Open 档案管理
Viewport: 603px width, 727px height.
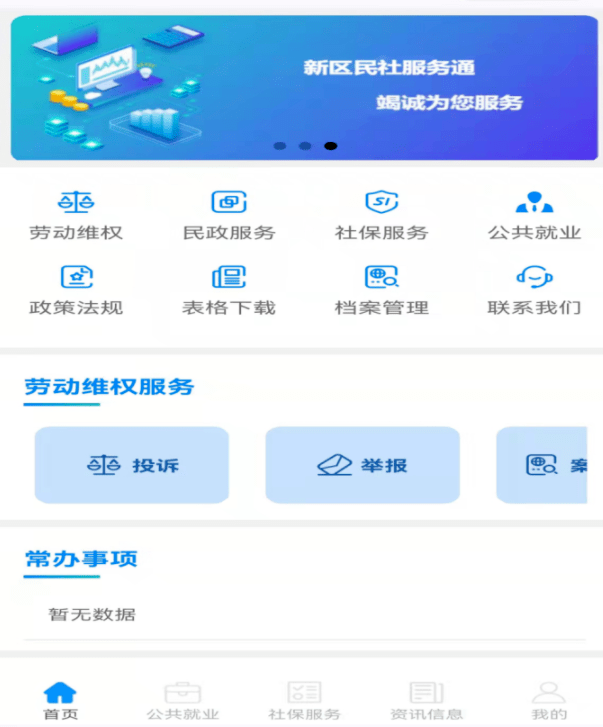coord(381,291)
